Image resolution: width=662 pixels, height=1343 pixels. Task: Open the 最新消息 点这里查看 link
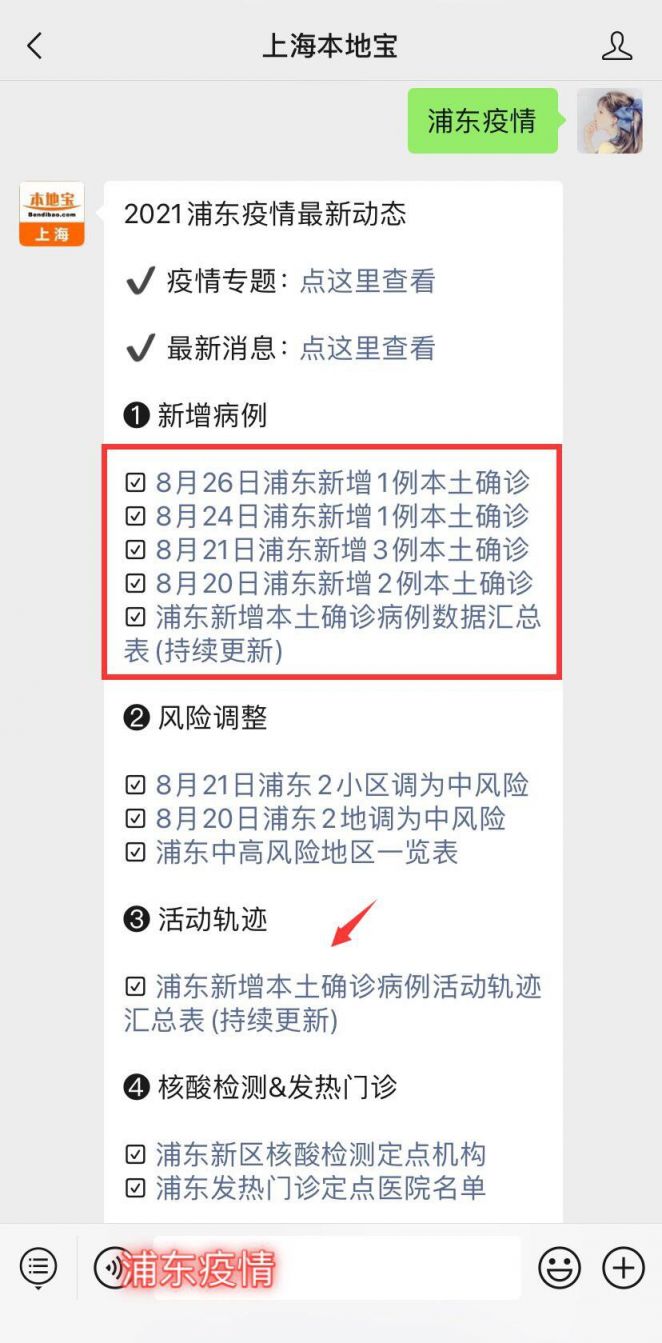click(x=368, y=348)
